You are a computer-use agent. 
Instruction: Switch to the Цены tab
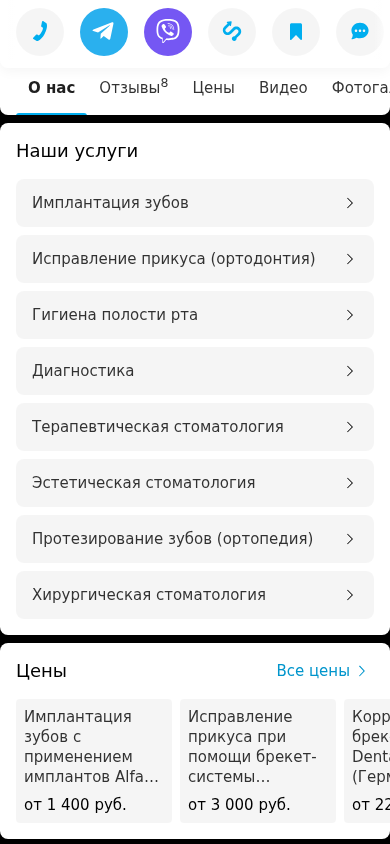point(214,88)
